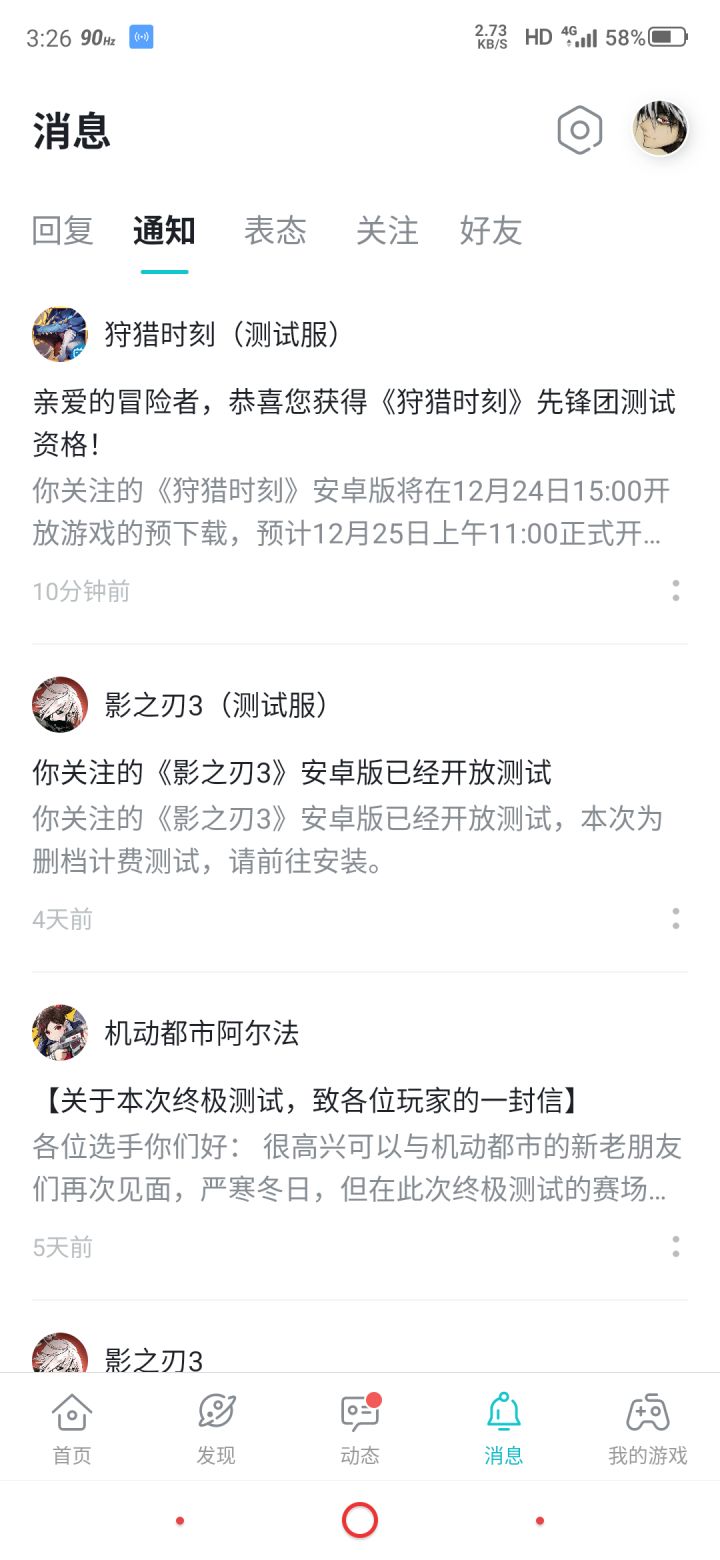This screenshot has height=1560, width=720.
Task: Go to the 首页 tab
Action: (x=72, y=1428)
